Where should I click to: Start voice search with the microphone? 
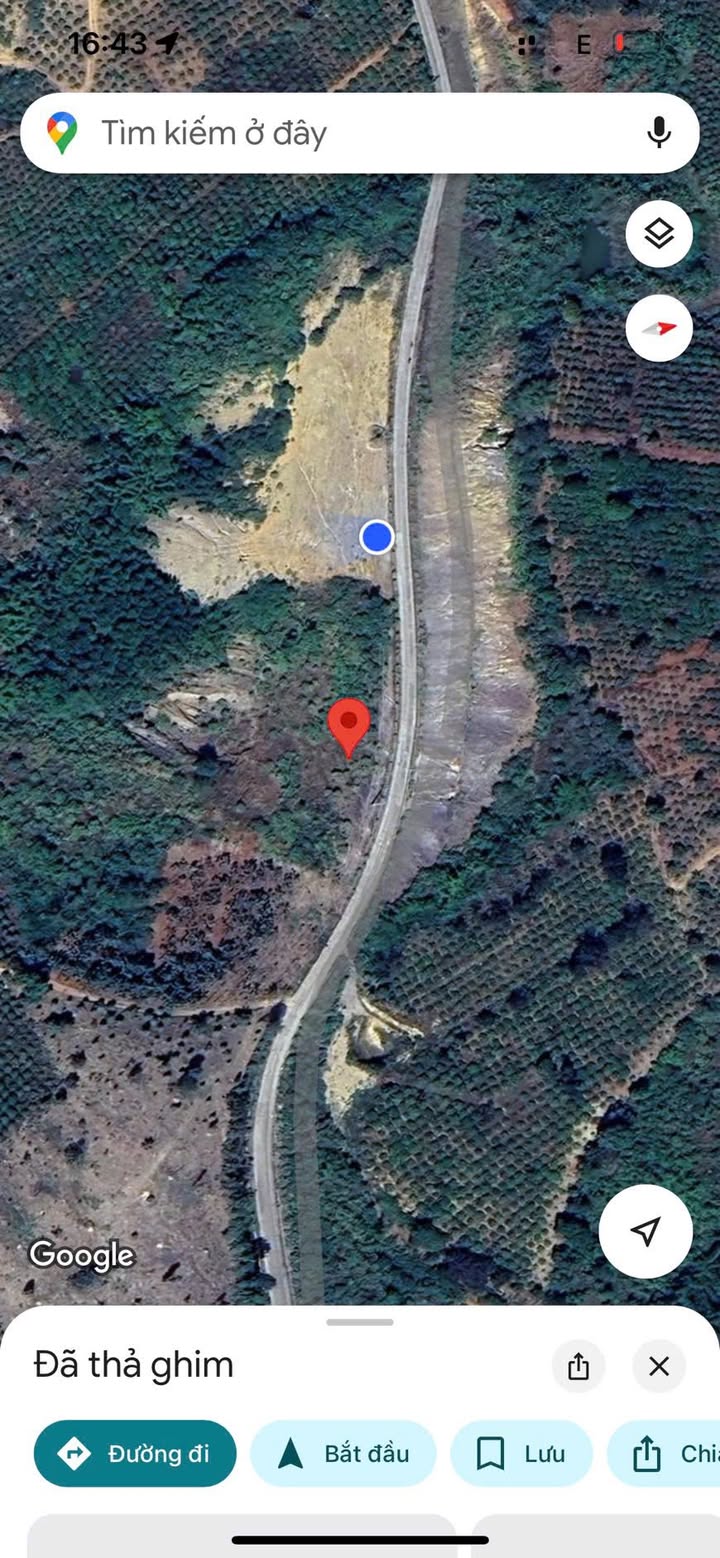tap(658, 133)
